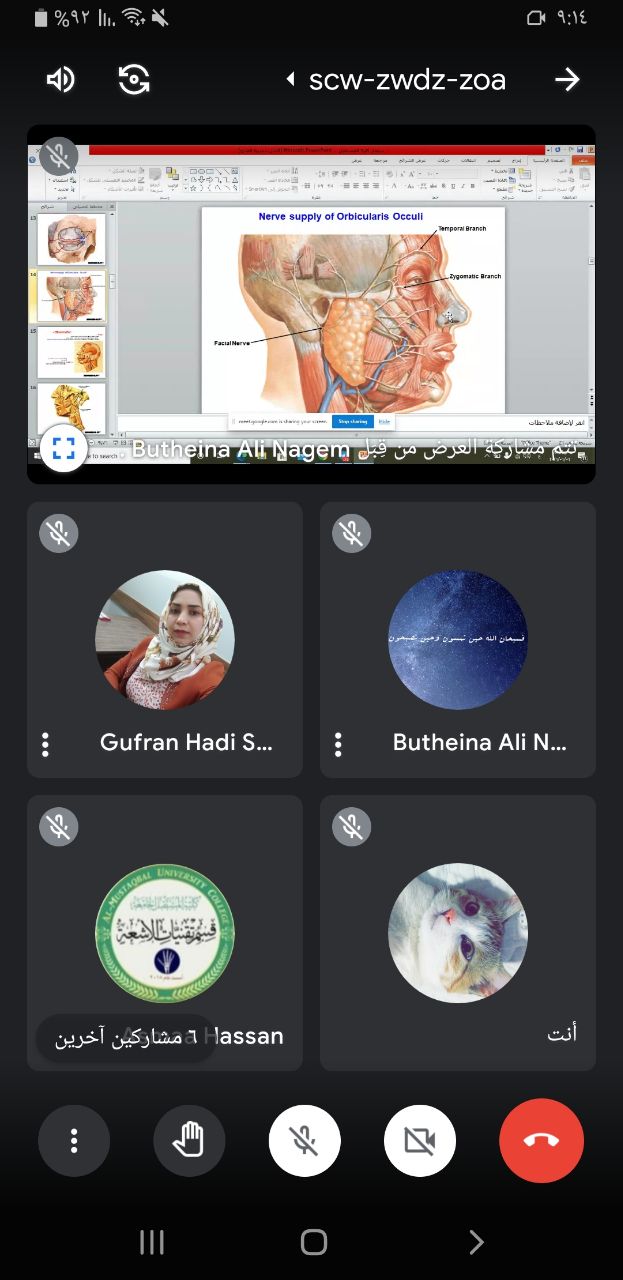623x1280 pixels.
Task: Hang up and leave the call
Action: [x=541, y=1141]
